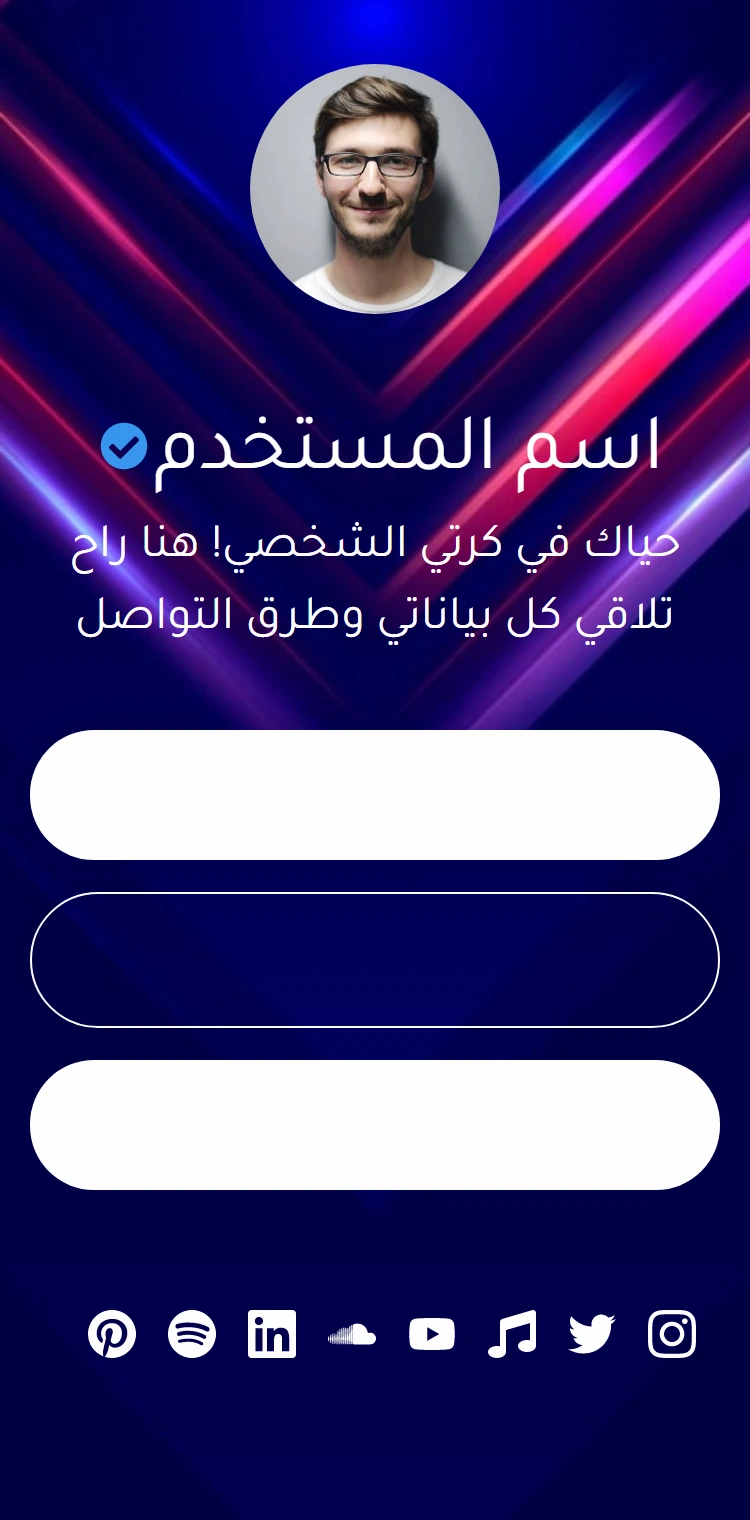Open the Instagram profile link

672,1334
